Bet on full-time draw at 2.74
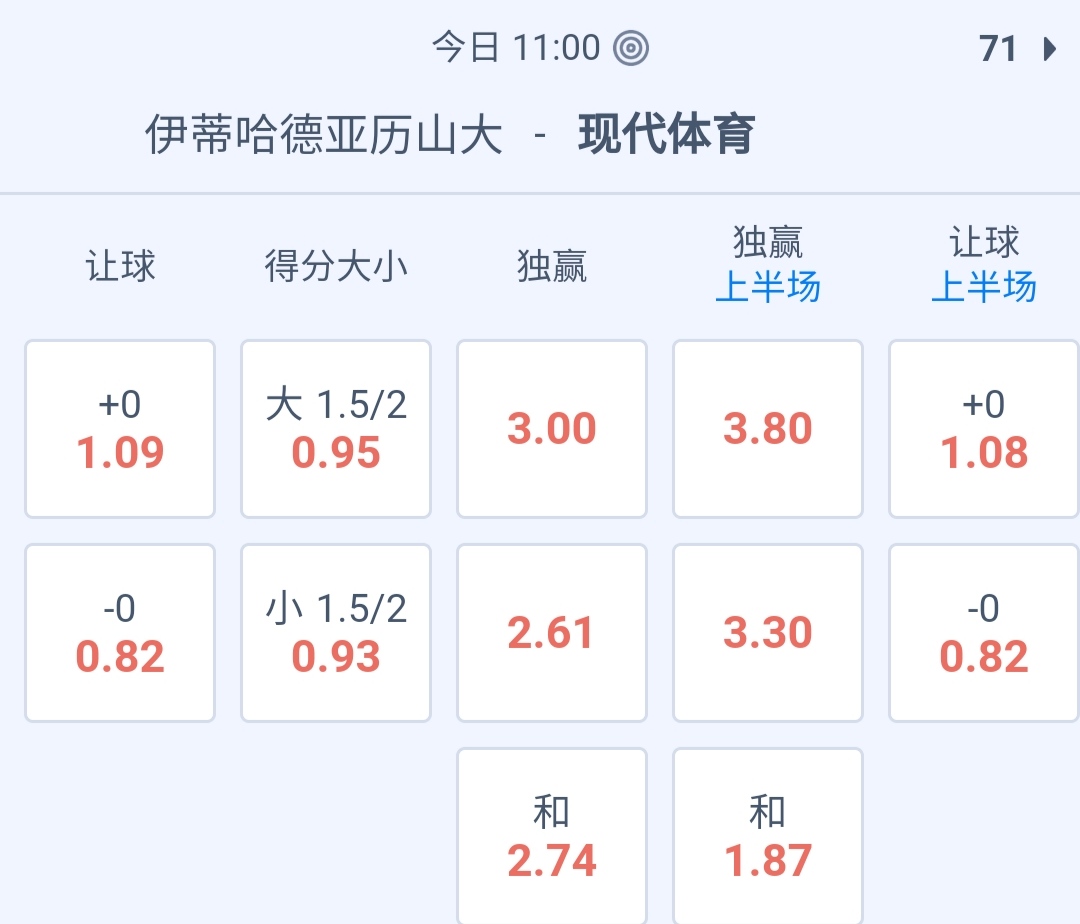 (x=552, y=837)
